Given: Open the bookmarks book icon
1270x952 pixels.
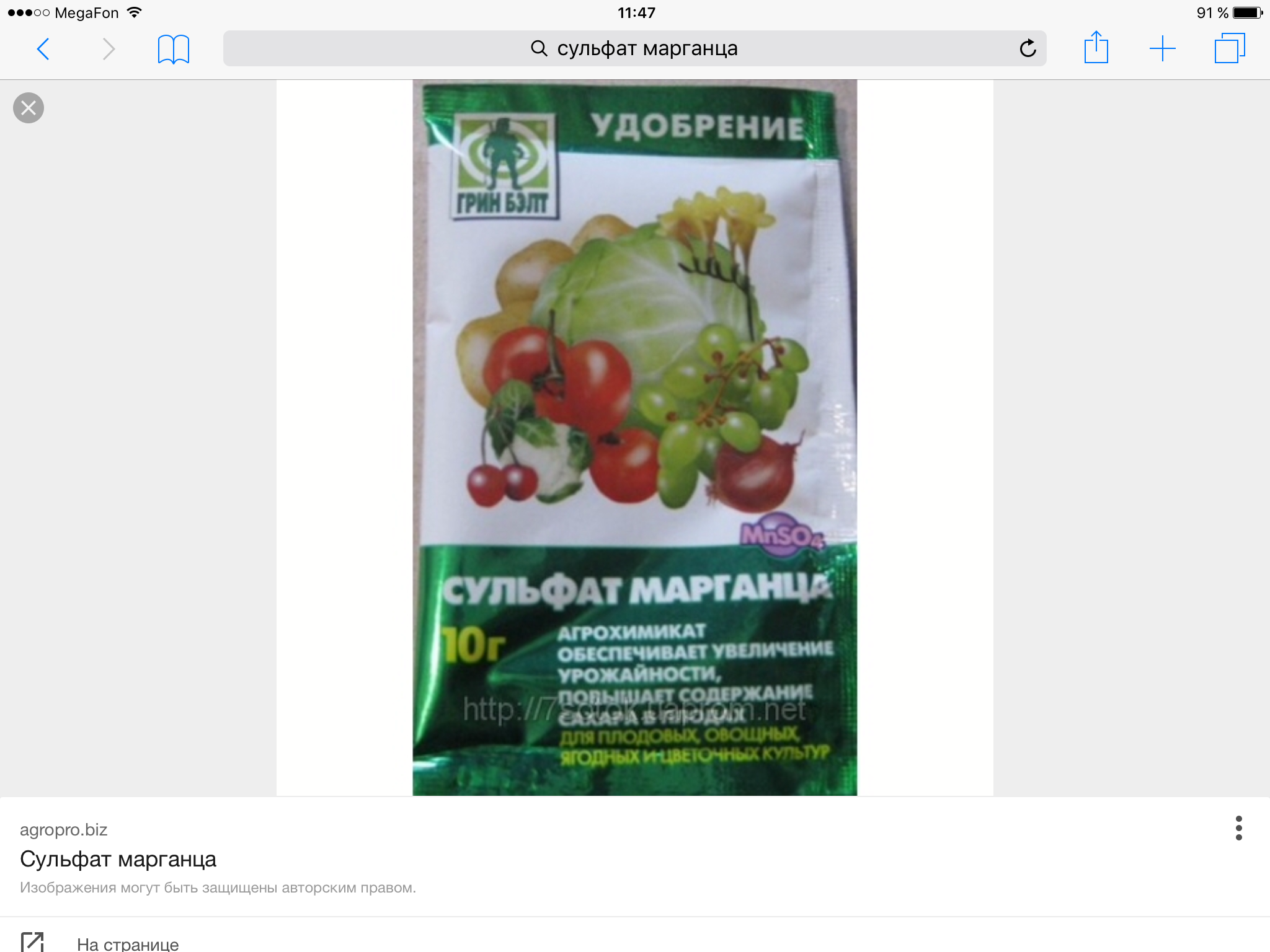Looking at the screenshot, I should pyautogui.click(x=173, y=49).
